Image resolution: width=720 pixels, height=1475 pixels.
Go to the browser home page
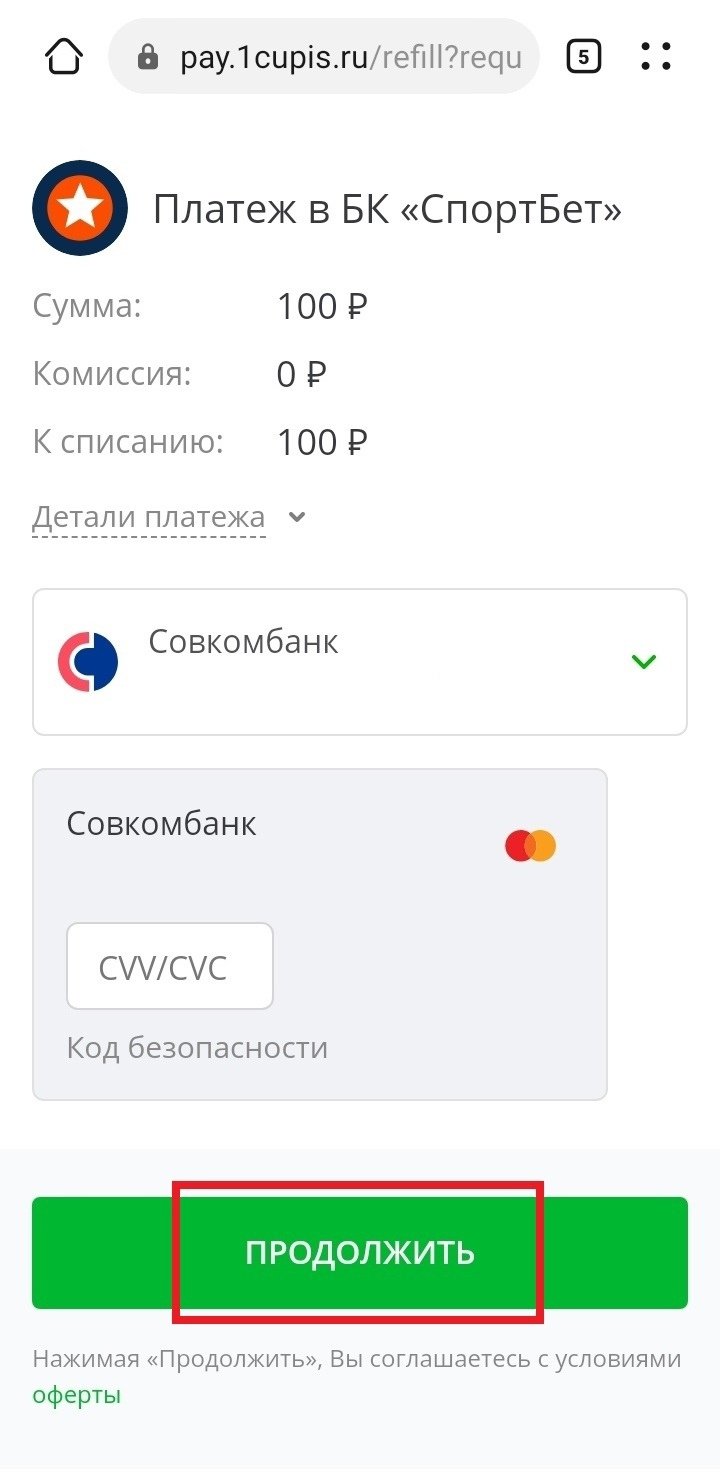click(64, 57)
